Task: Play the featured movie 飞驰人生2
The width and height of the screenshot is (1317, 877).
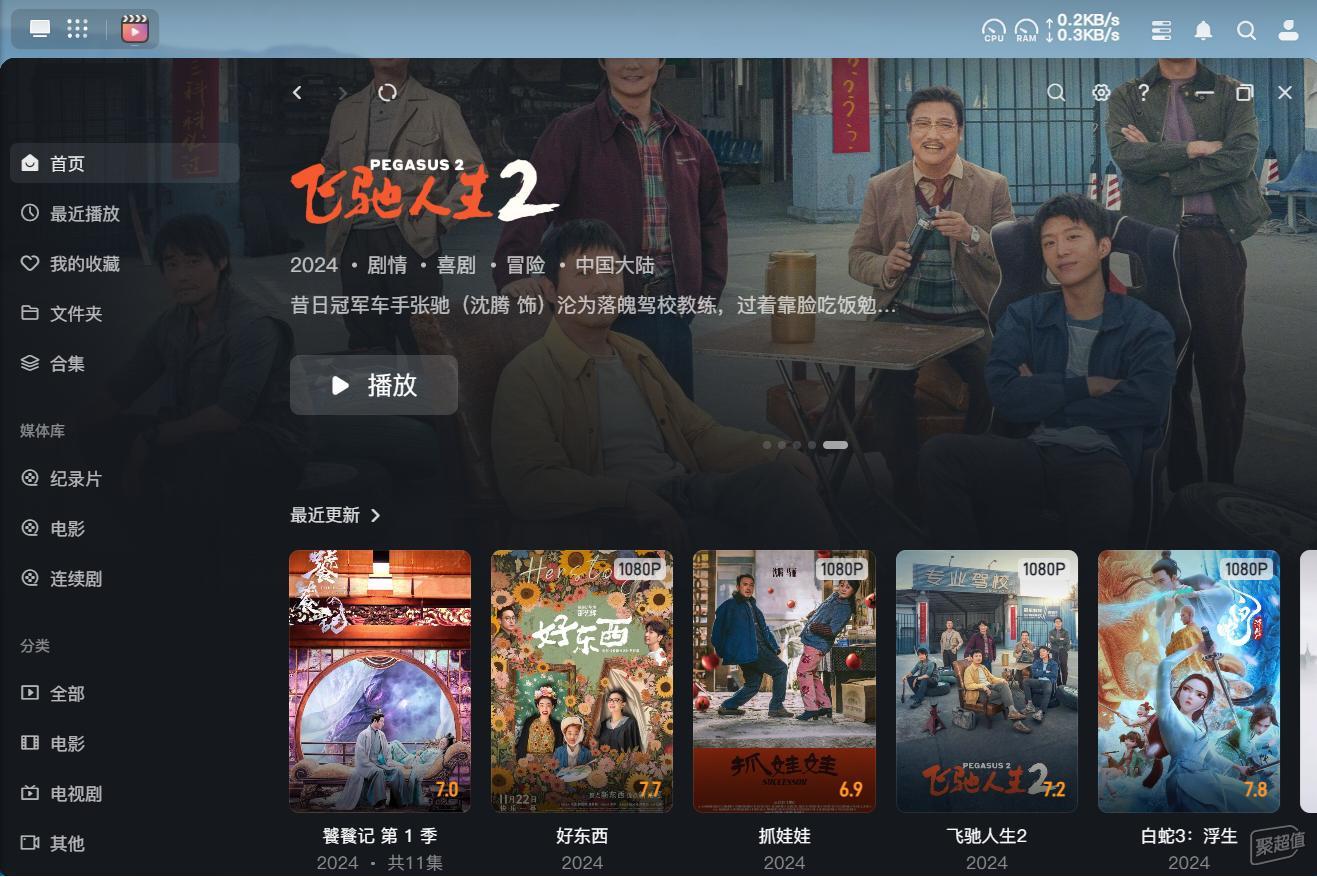Action: [373, 385]
